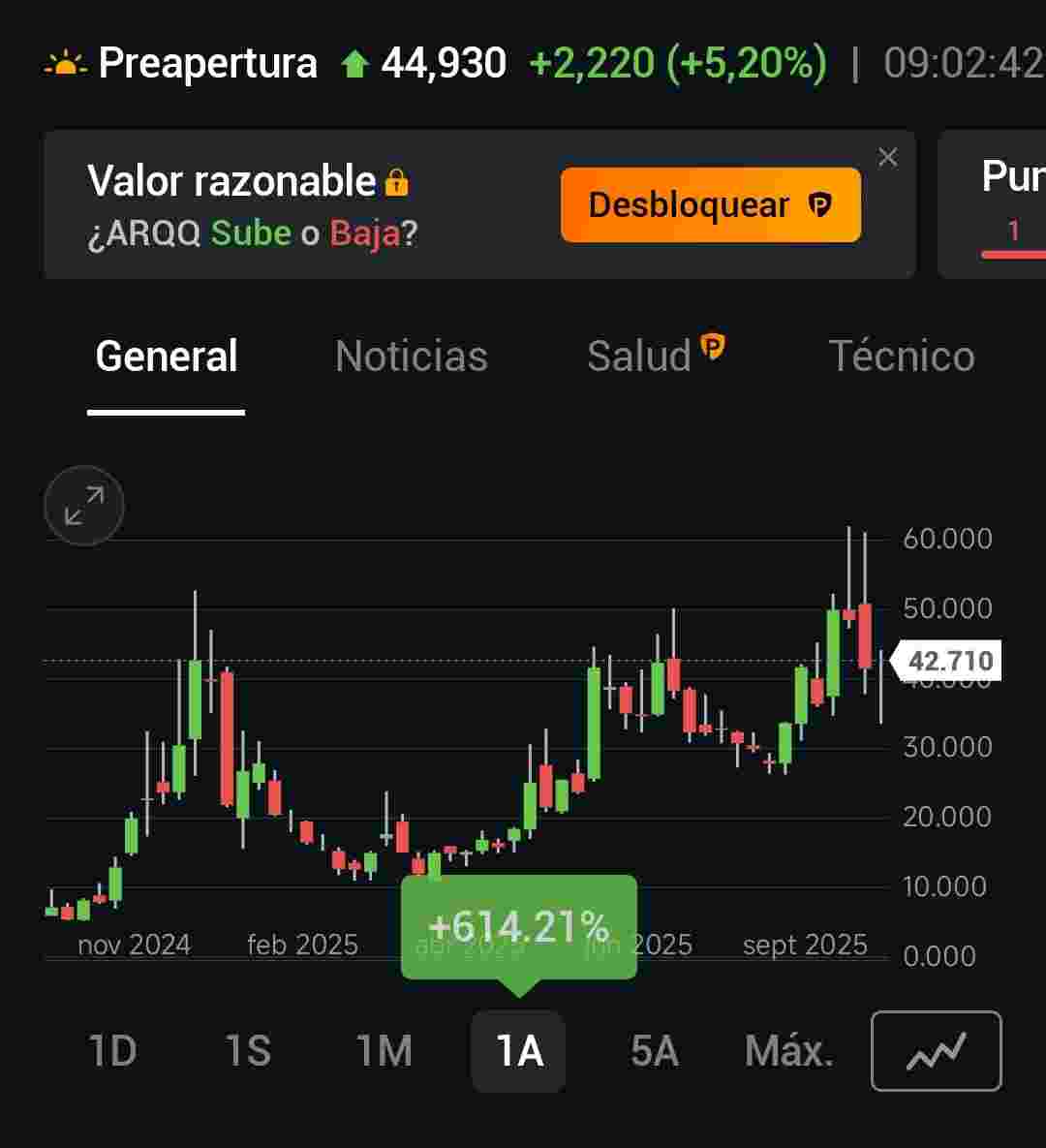Open chart style options via line-chart icon
Screen dimensions: 1046x1148
(936, 1050)
